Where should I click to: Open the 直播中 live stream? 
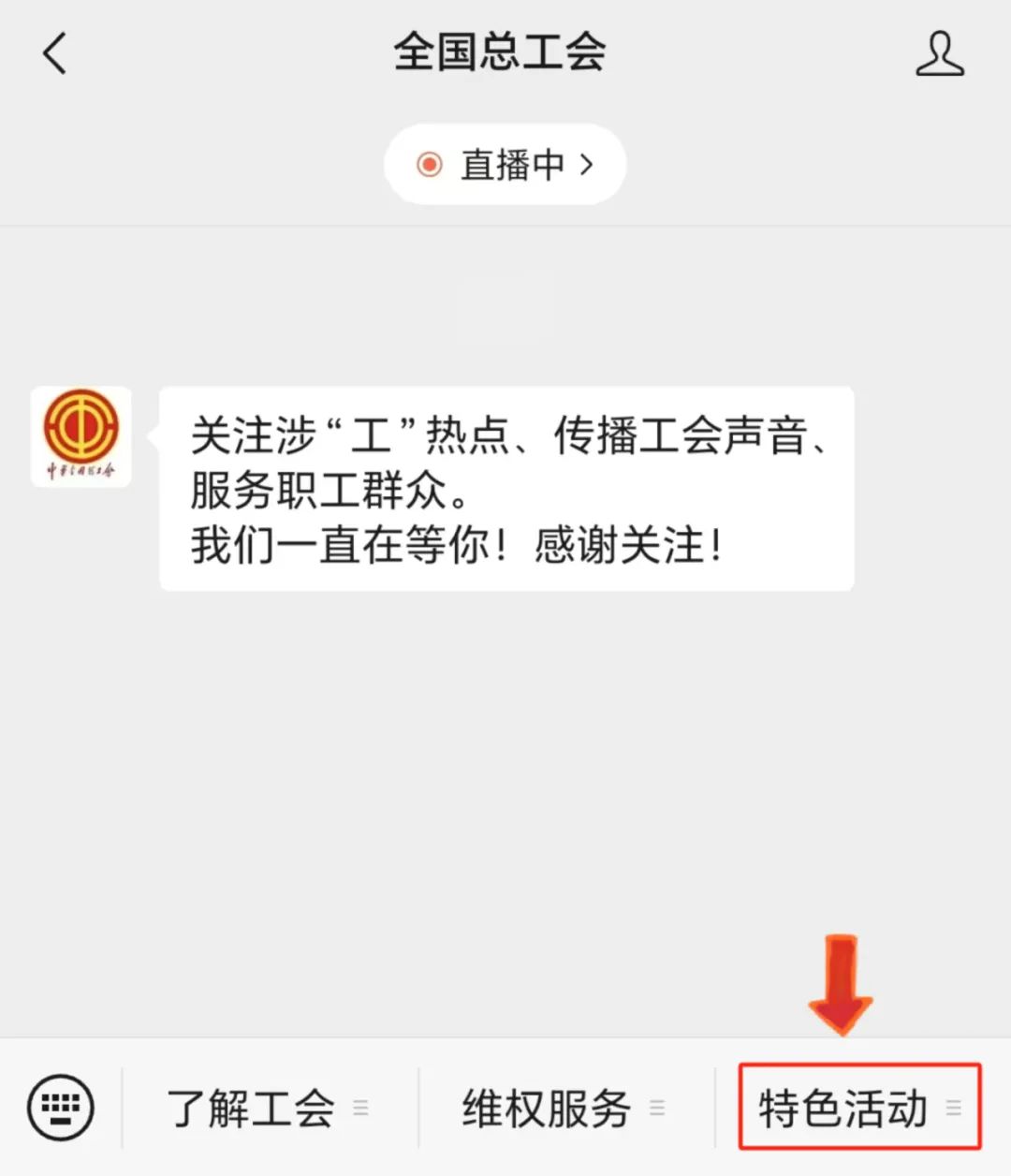505,165
